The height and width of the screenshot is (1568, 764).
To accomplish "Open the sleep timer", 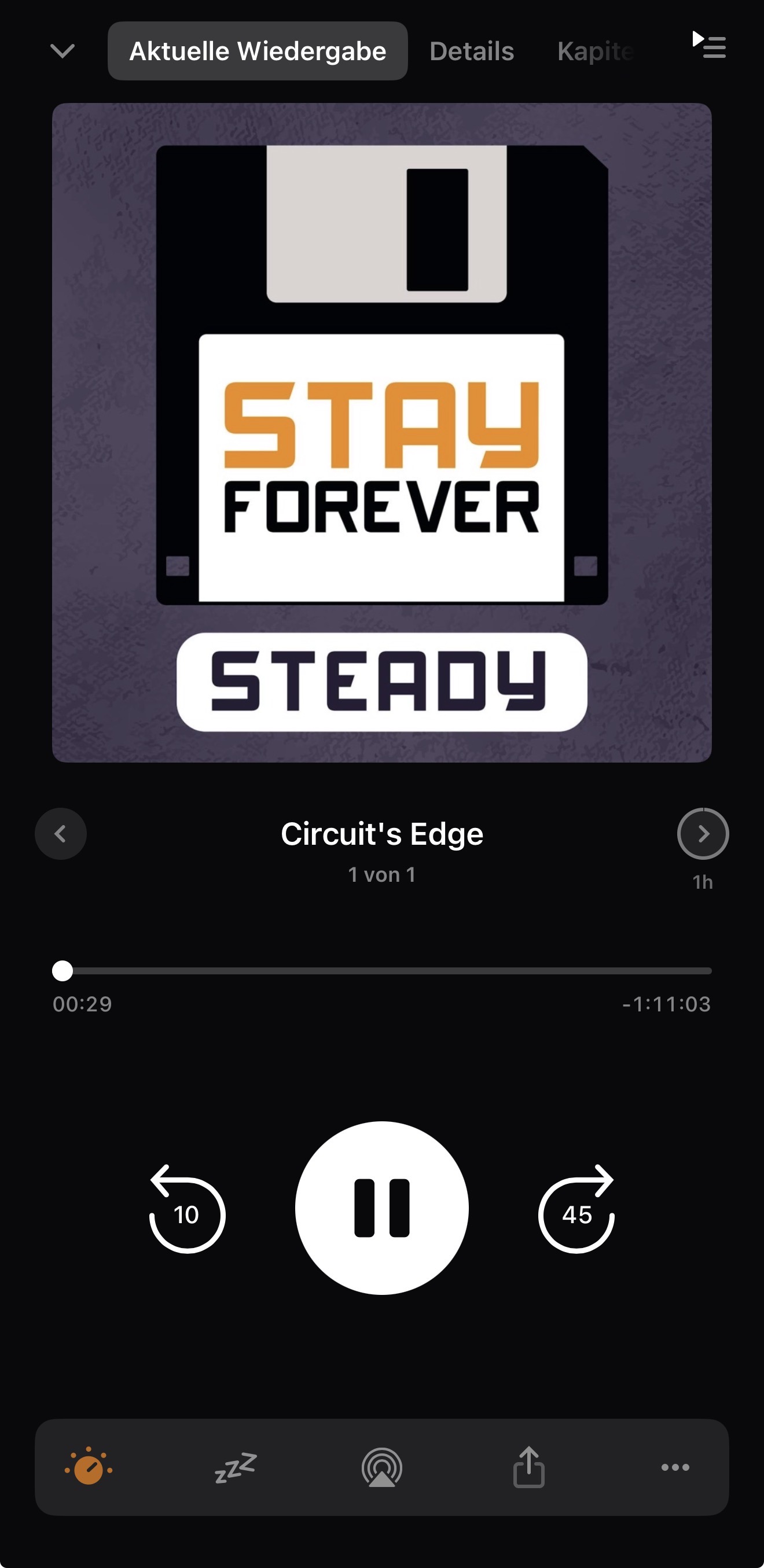I will [x=236, y=1467].
